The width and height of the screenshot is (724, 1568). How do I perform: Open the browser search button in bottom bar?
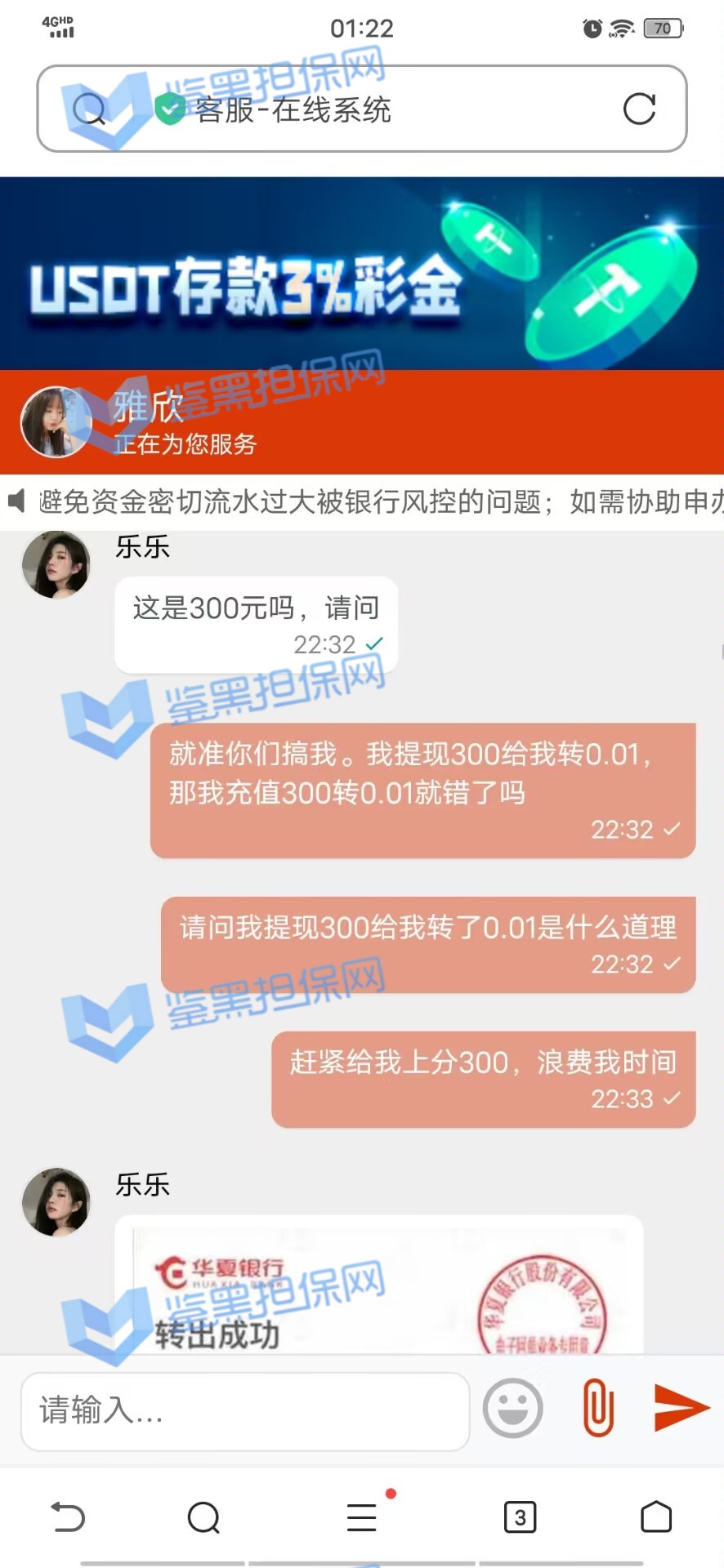point(203,1517)
